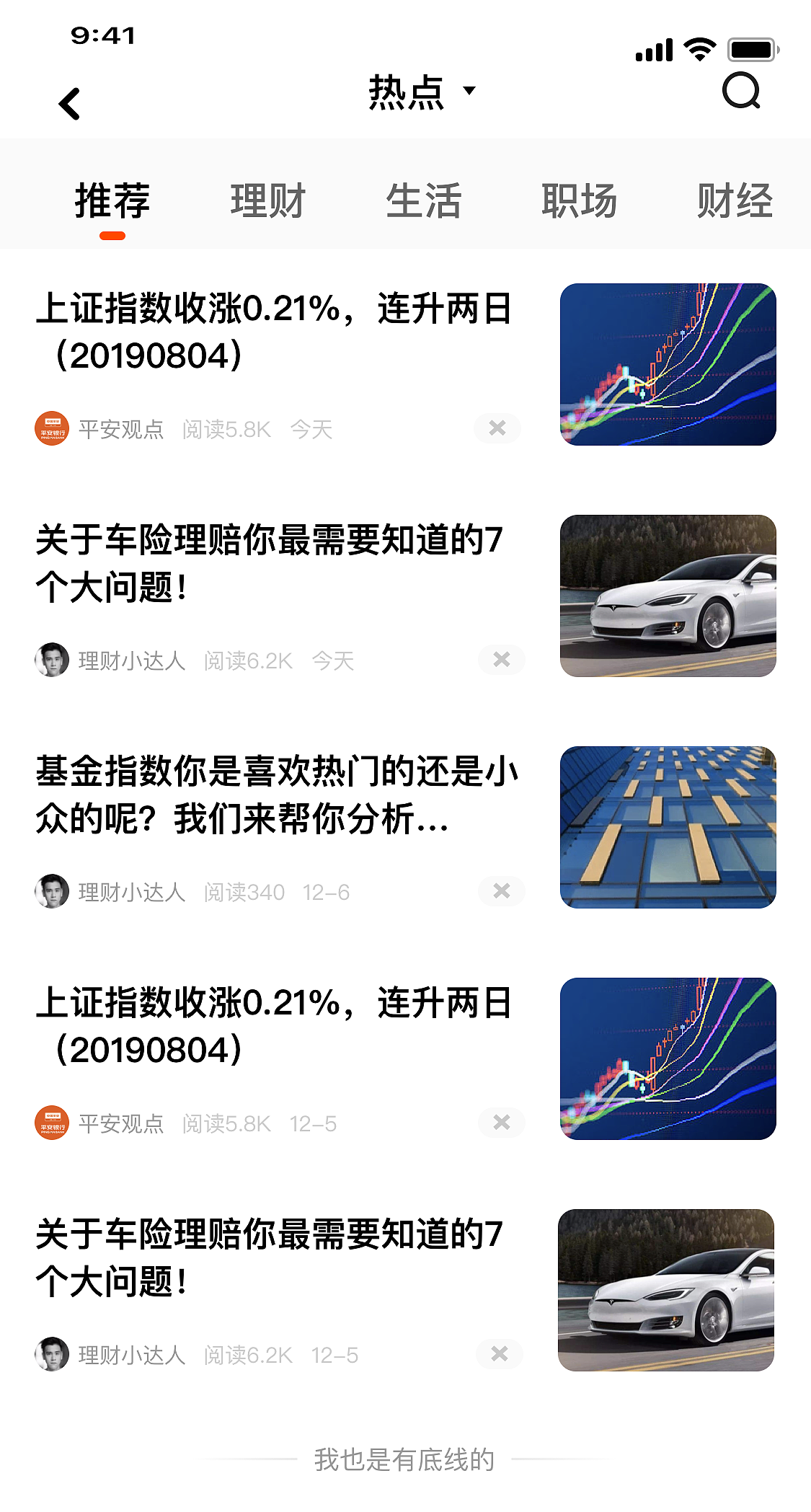Switch to the 理财 tab
Viewport: 811px width, 1512px height.
[267, 200]
